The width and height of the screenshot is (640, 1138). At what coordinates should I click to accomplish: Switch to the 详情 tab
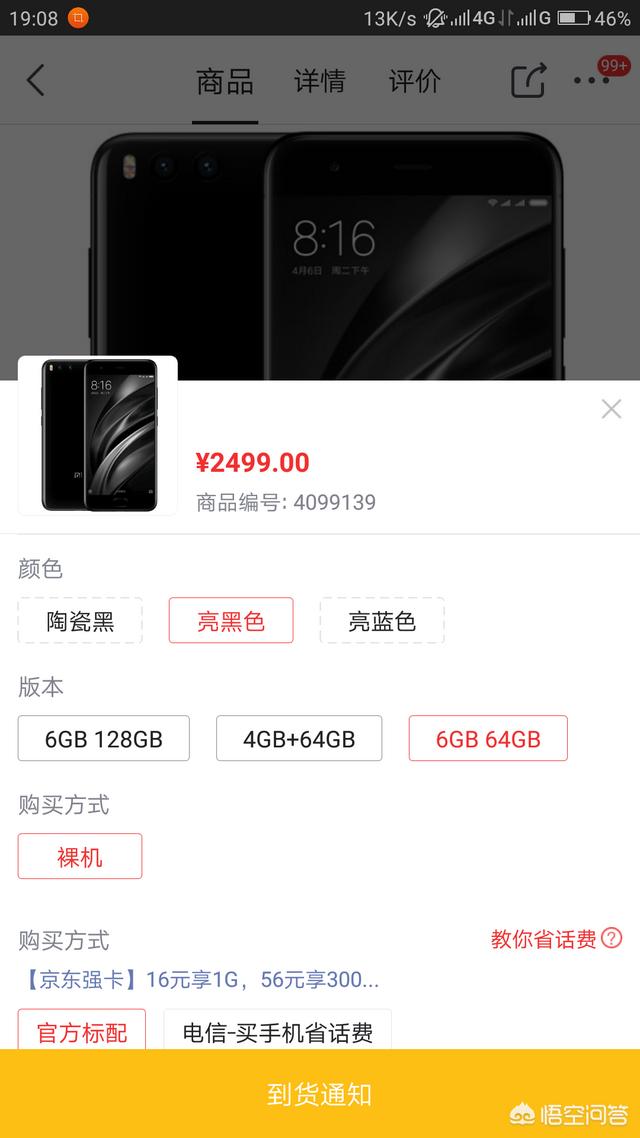(320, 81)
